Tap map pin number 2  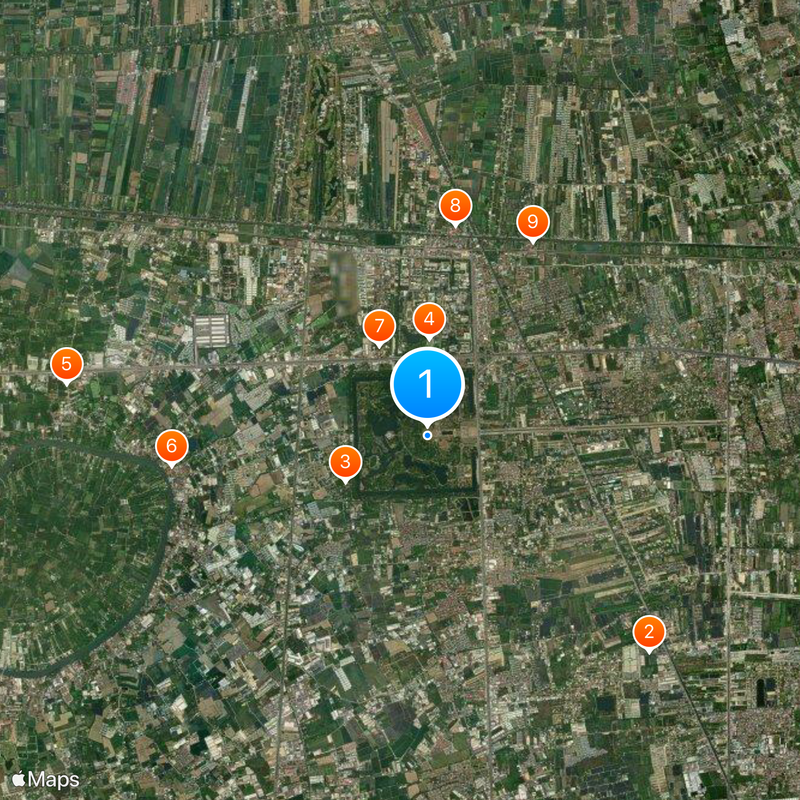649,631
